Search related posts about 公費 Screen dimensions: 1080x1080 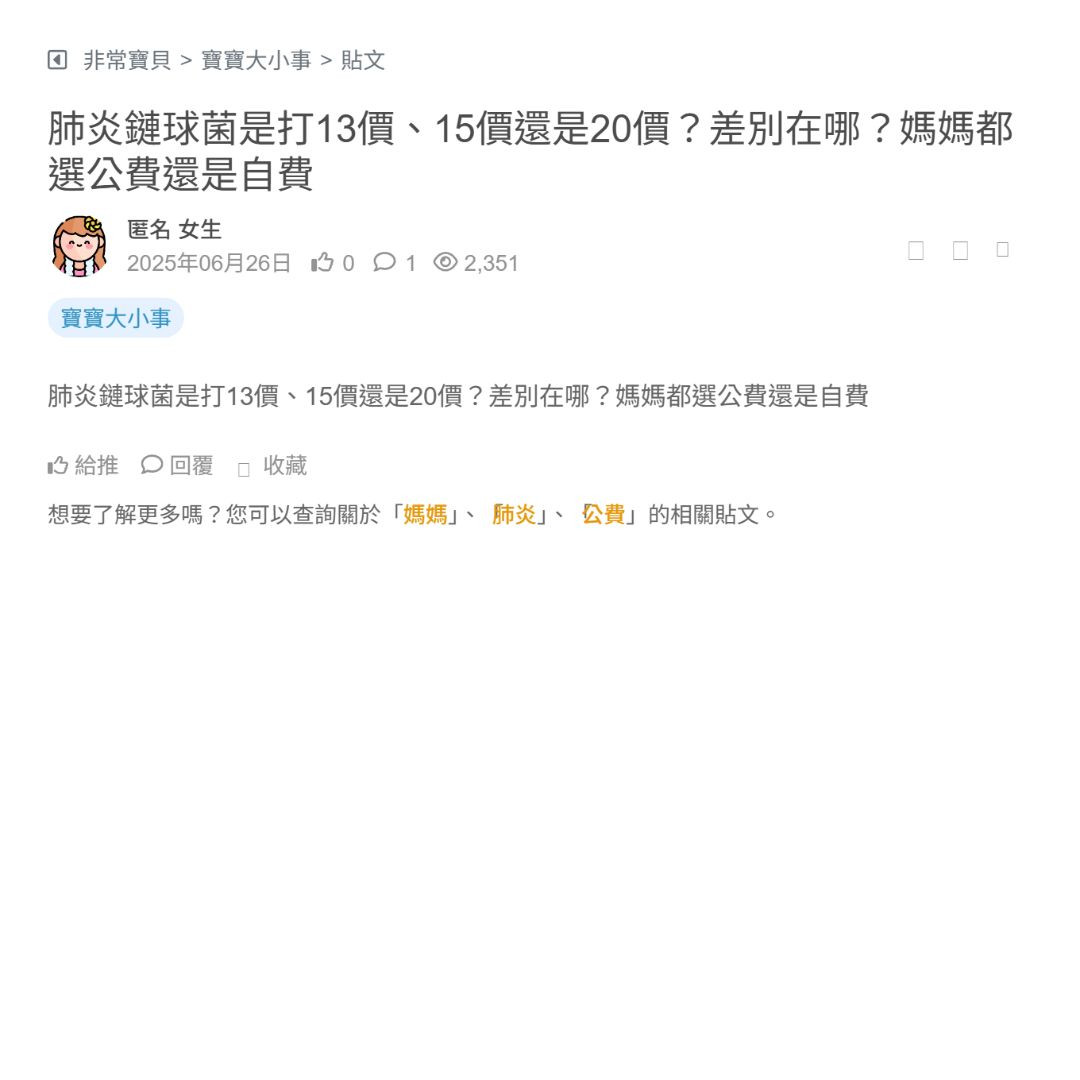(x=603, y=515)
